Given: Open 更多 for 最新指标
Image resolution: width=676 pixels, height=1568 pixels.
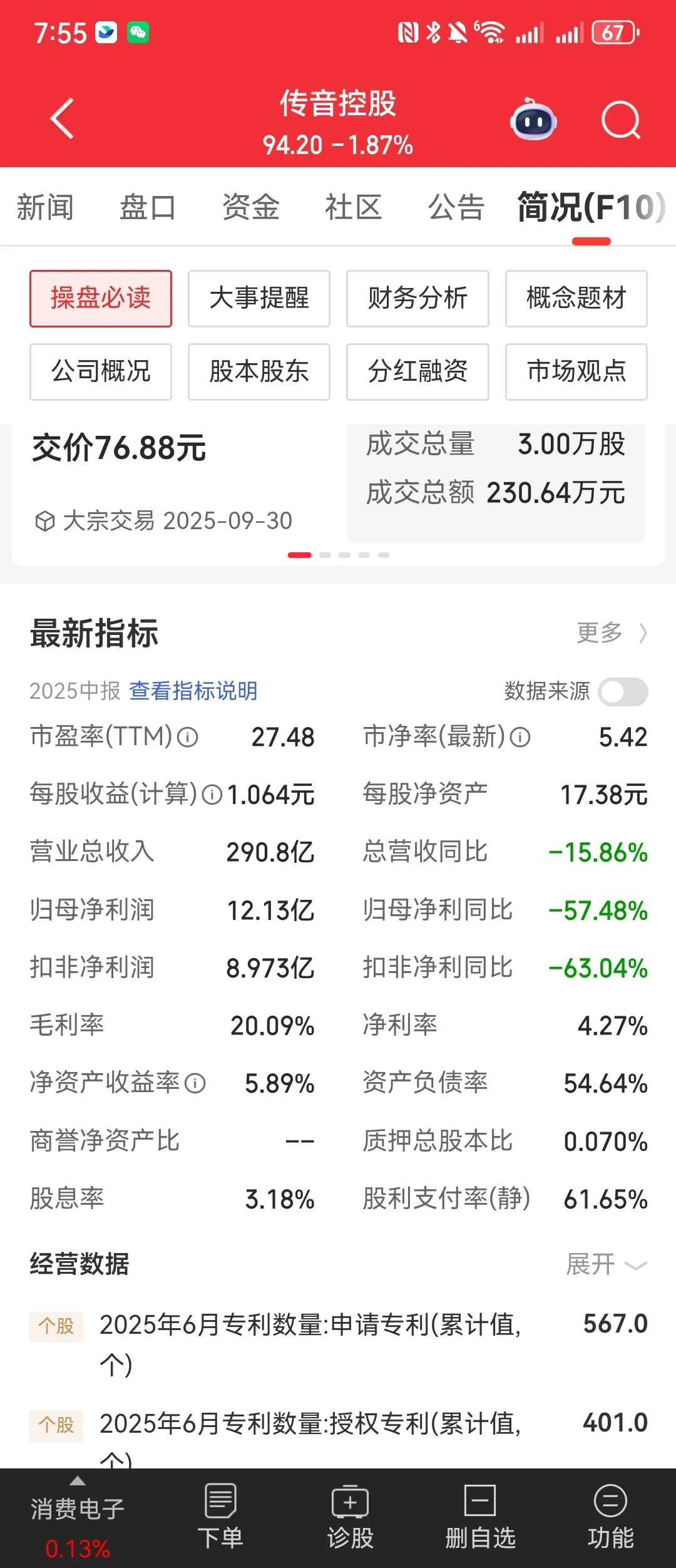Looking at the screenshot, I should 611,632.
